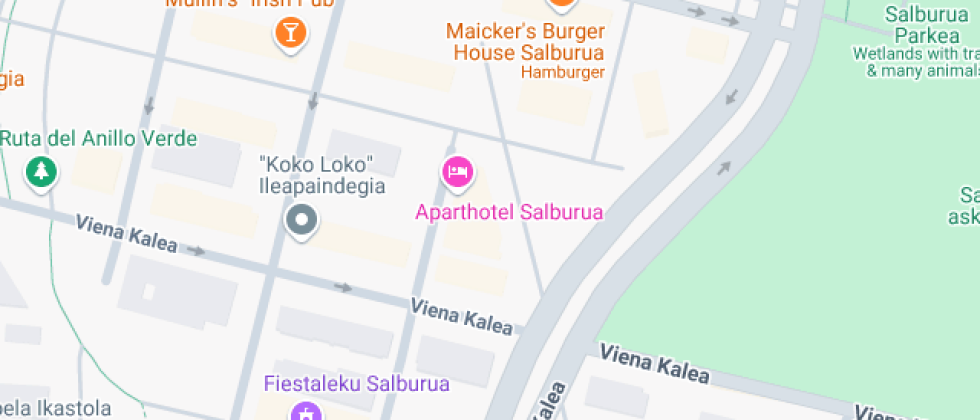980x420 pixels.
Task: Select the "Koko Loko" Ileapaindegia marker
Action: coord(301,219)
